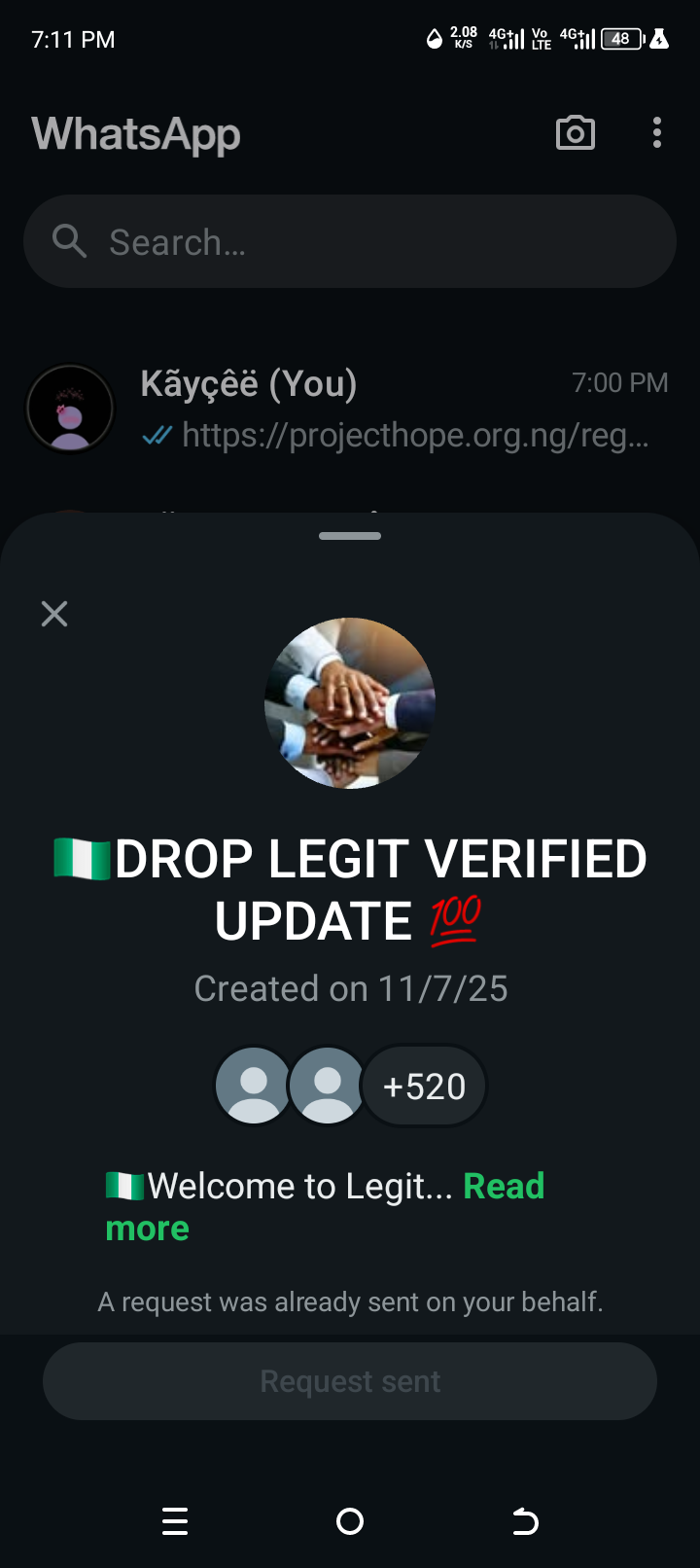Close the group invite sheet
This screenshot has height=1568, width=700.
[54, 614]
